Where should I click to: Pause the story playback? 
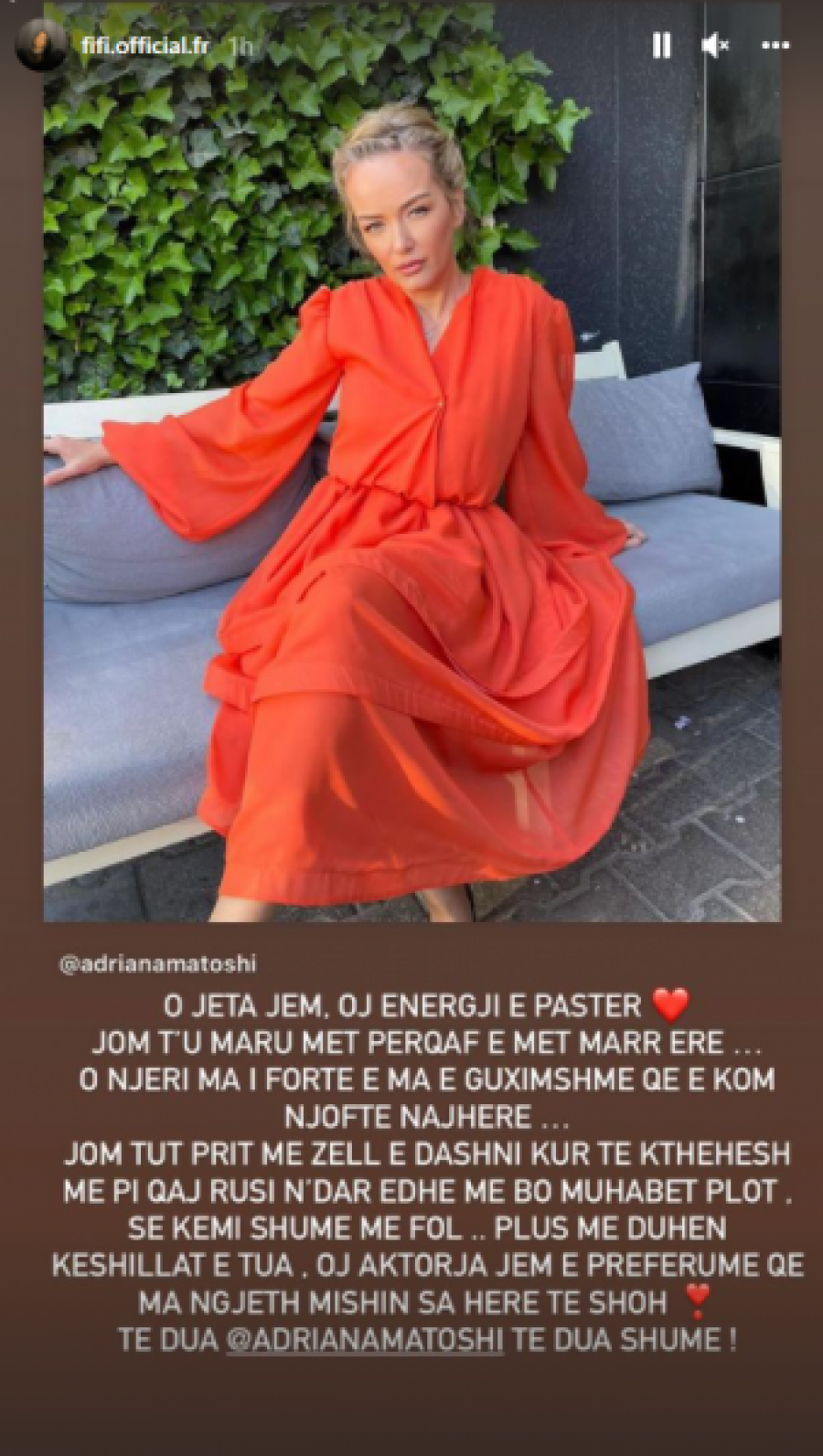tap(661, 46)
